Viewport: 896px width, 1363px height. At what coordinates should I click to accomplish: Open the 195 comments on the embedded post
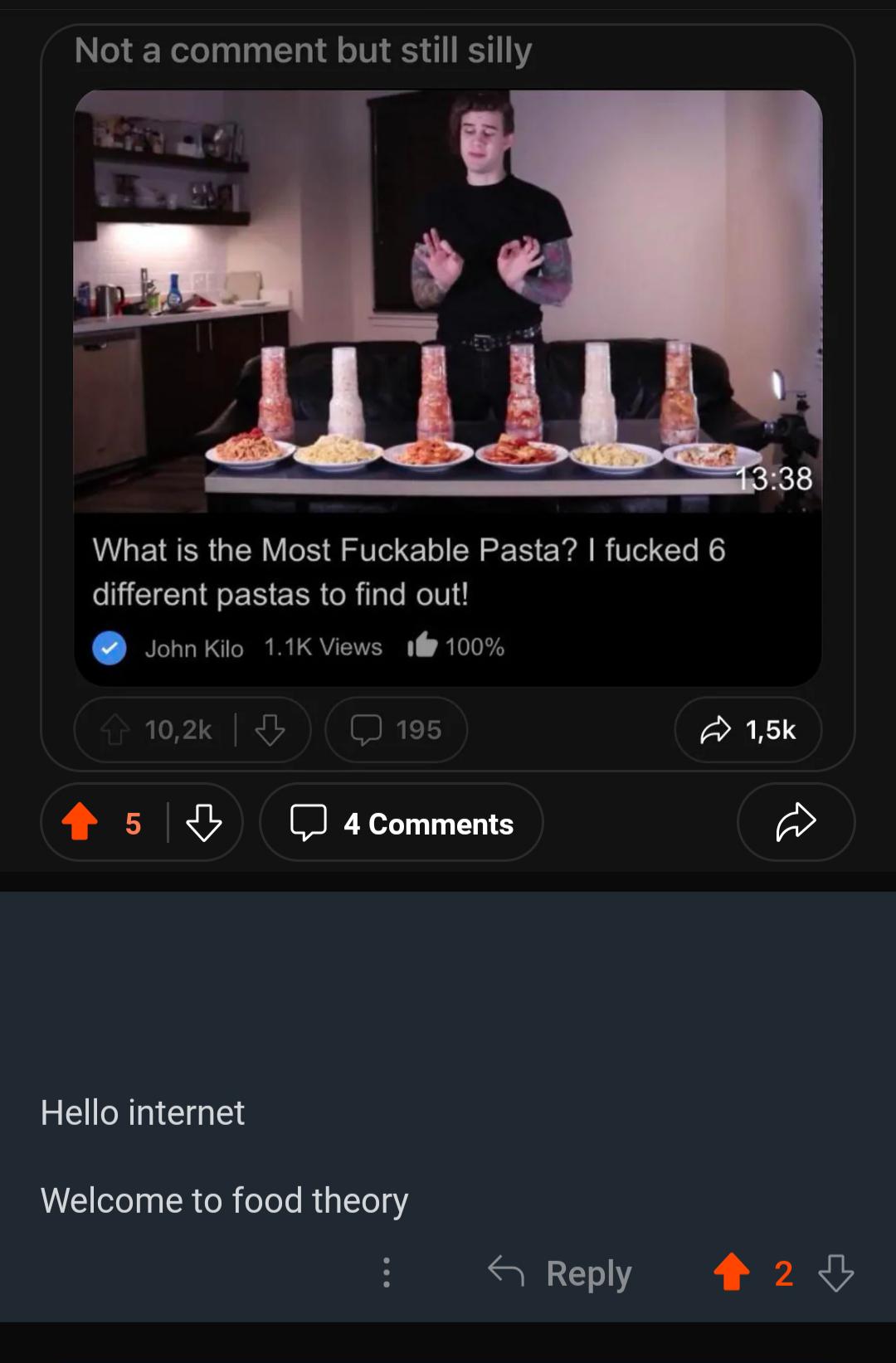[x=395, y=729]
